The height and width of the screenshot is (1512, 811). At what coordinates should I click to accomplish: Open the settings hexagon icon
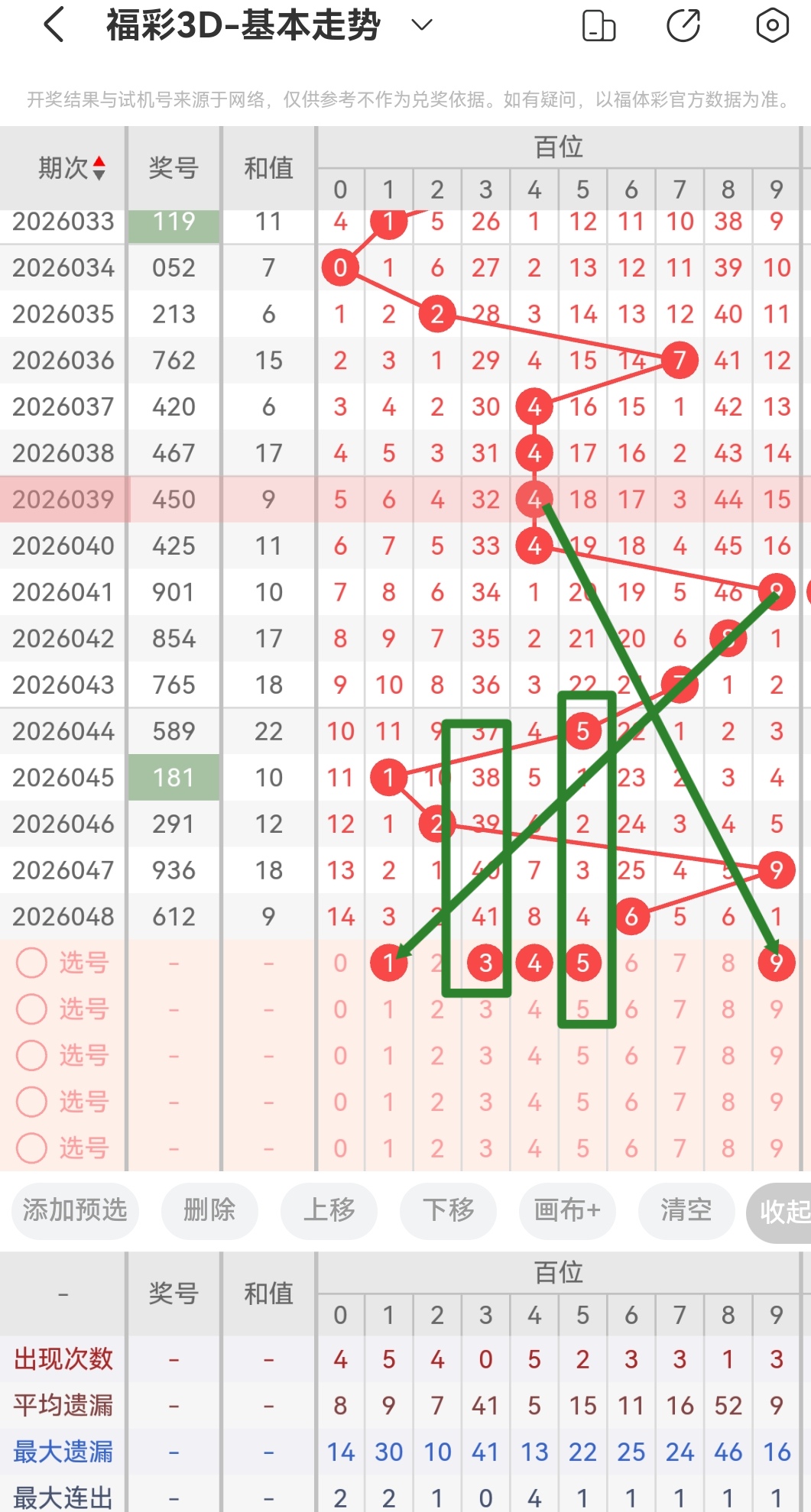tap(772, 25)
